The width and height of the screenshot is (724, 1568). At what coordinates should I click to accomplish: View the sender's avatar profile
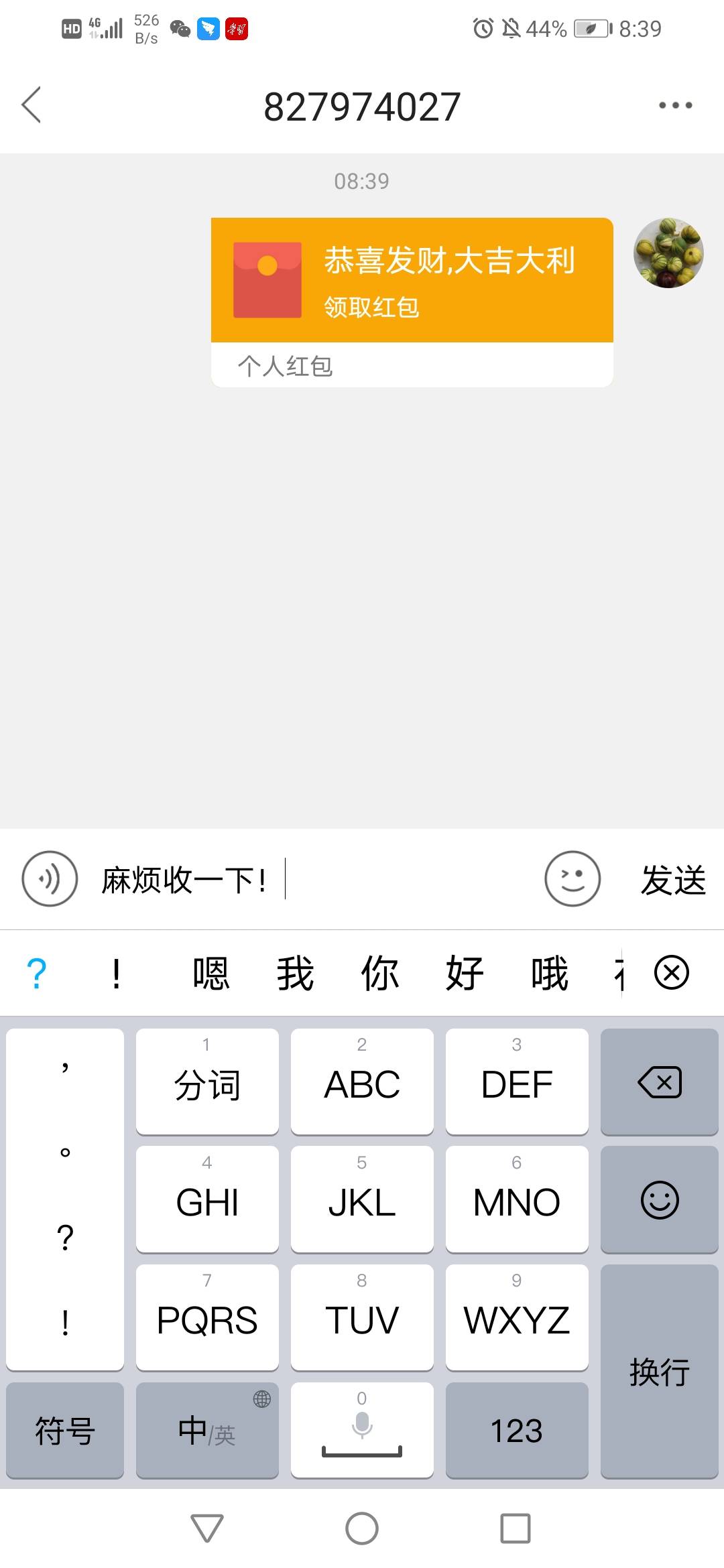pos(668,253)
